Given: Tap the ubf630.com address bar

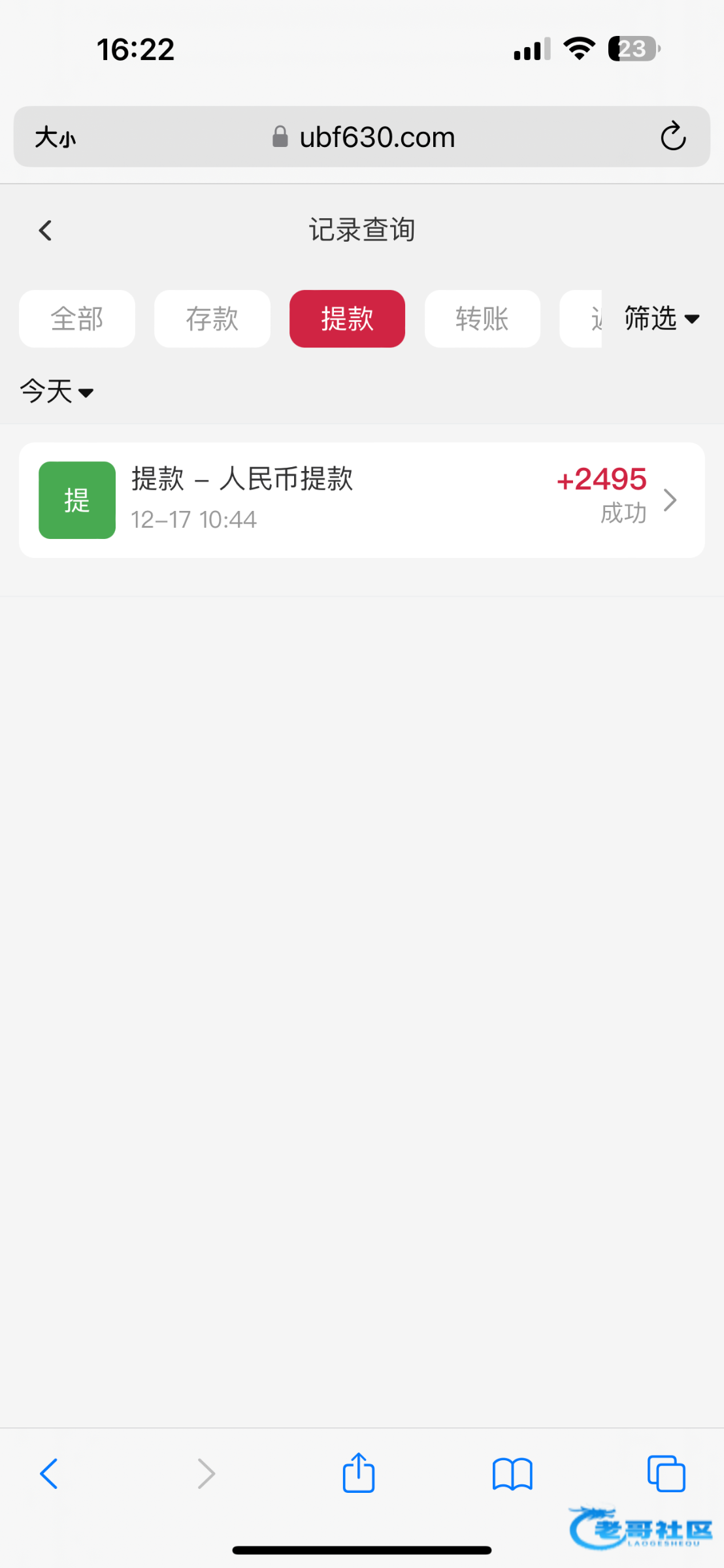Looking at the screenshot, I should (x=363, y=137).
